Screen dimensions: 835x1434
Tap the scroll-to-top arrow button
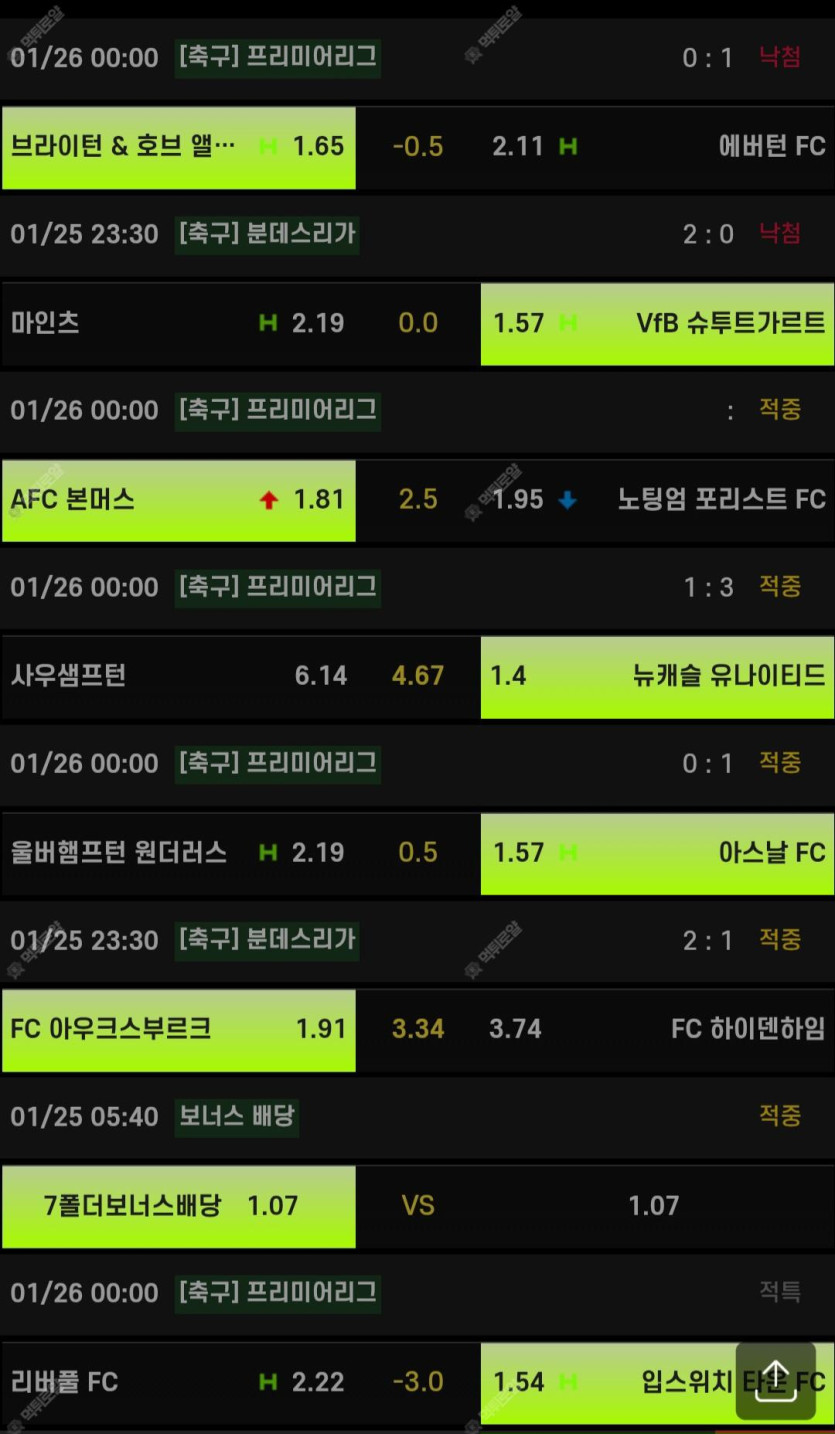tap(775, 1380)
